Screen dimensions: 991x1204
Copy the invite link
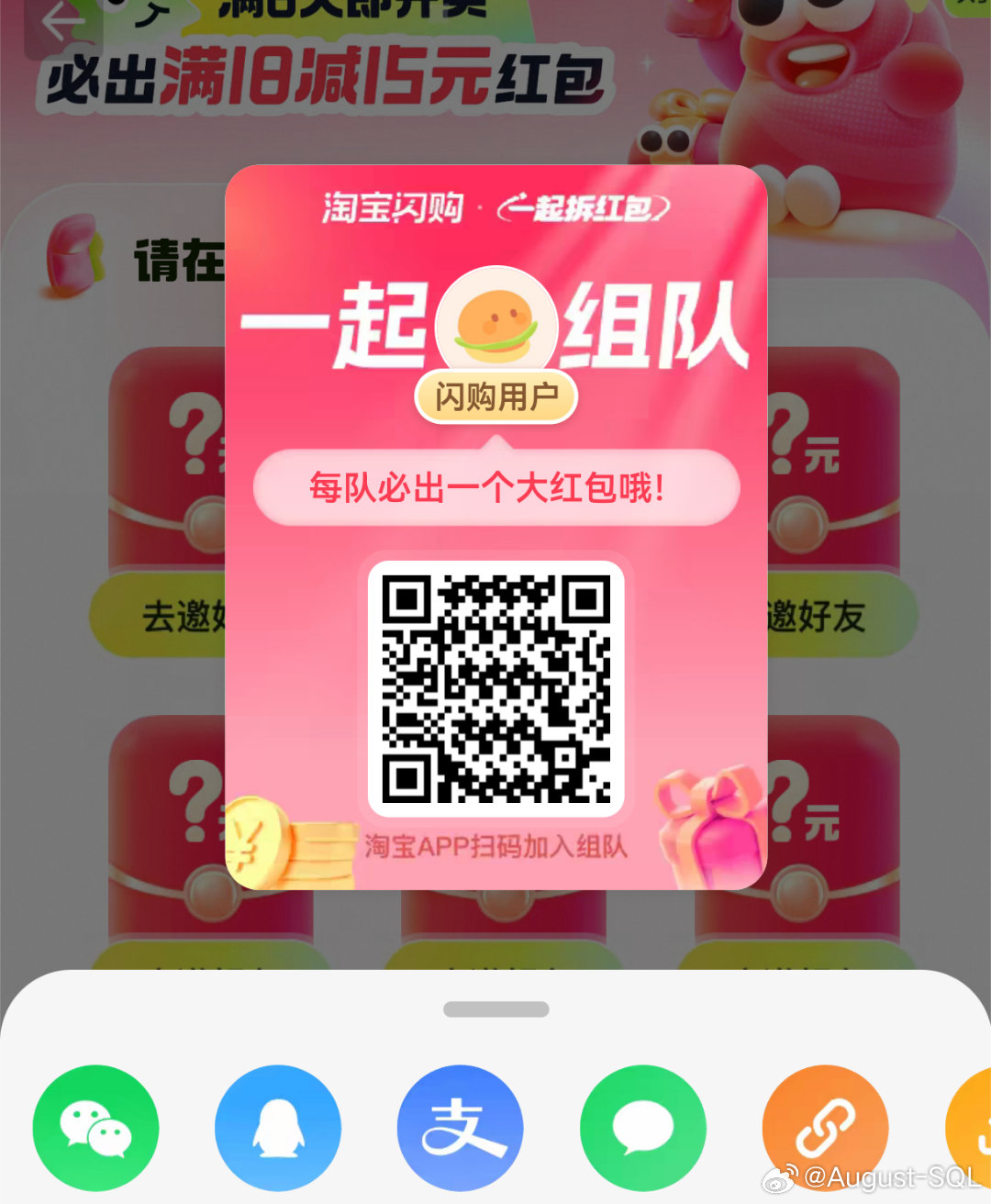[825, 1128]
